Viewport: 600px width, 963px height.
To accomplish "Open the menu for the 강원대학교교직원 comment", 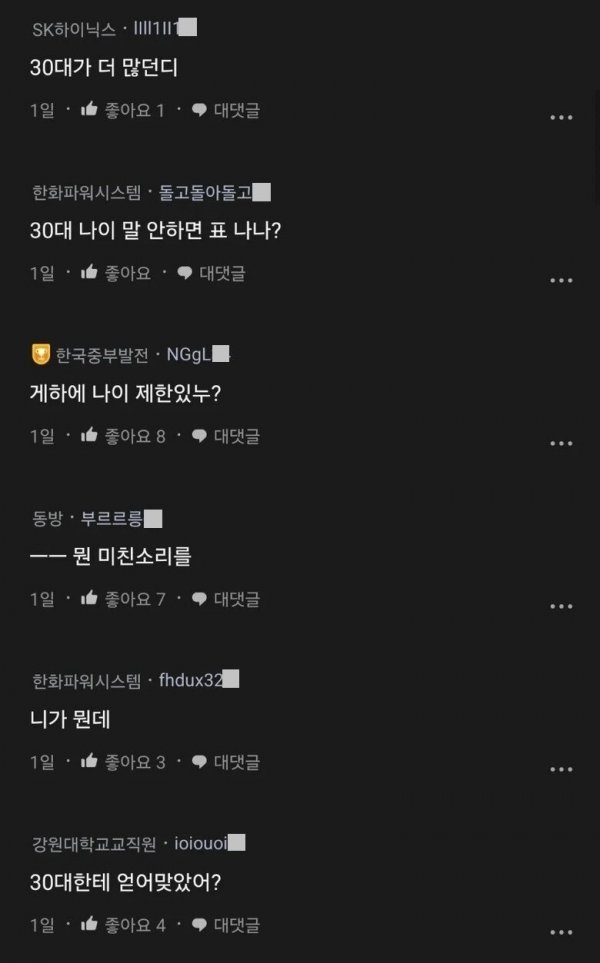I will [x=562, y=932].
